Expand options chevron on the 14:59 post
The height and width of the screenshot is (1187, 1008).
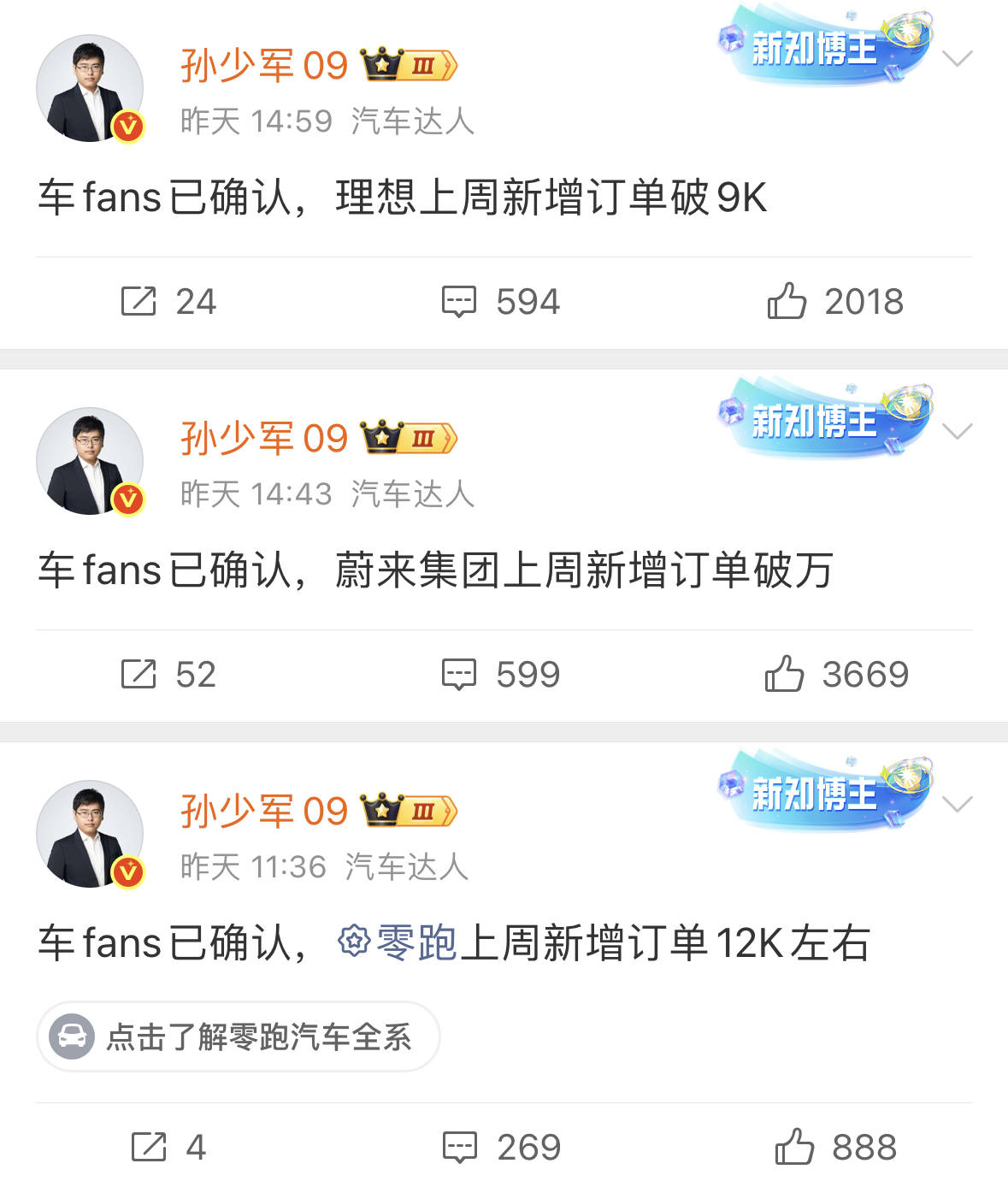(957, 58)
